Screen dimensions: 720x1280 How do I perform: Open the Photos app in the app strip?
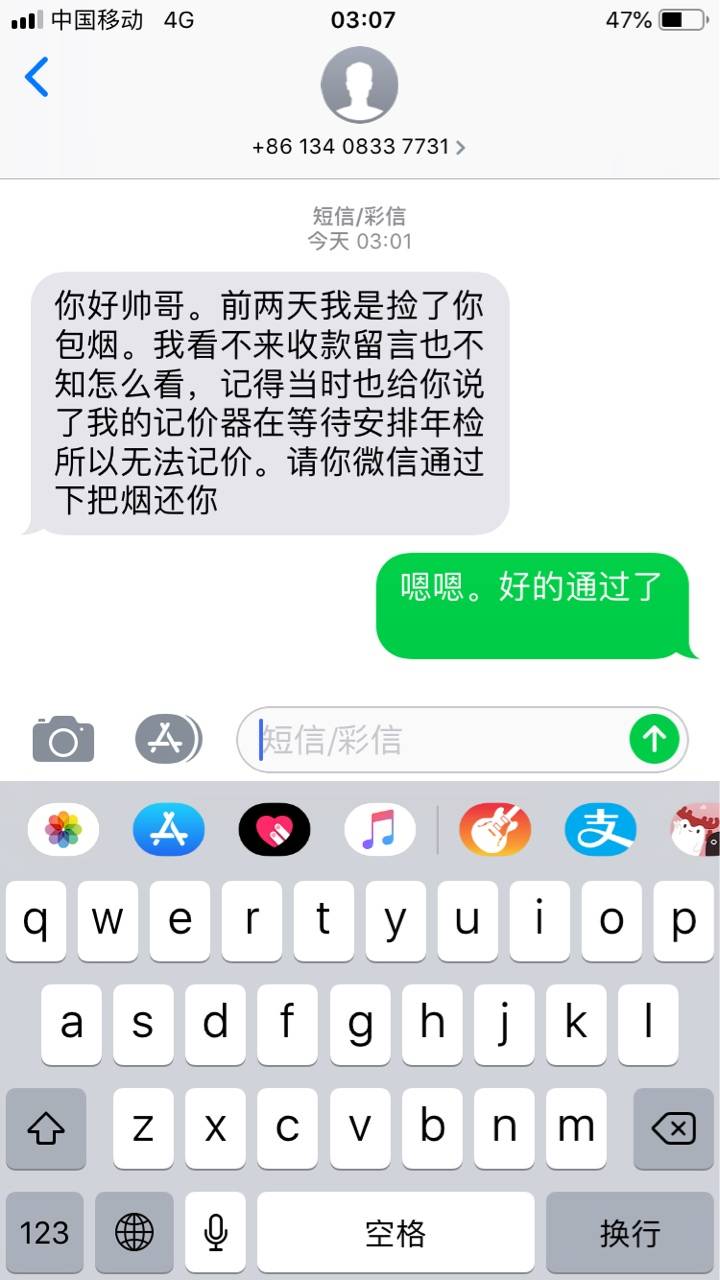[63, 829]
